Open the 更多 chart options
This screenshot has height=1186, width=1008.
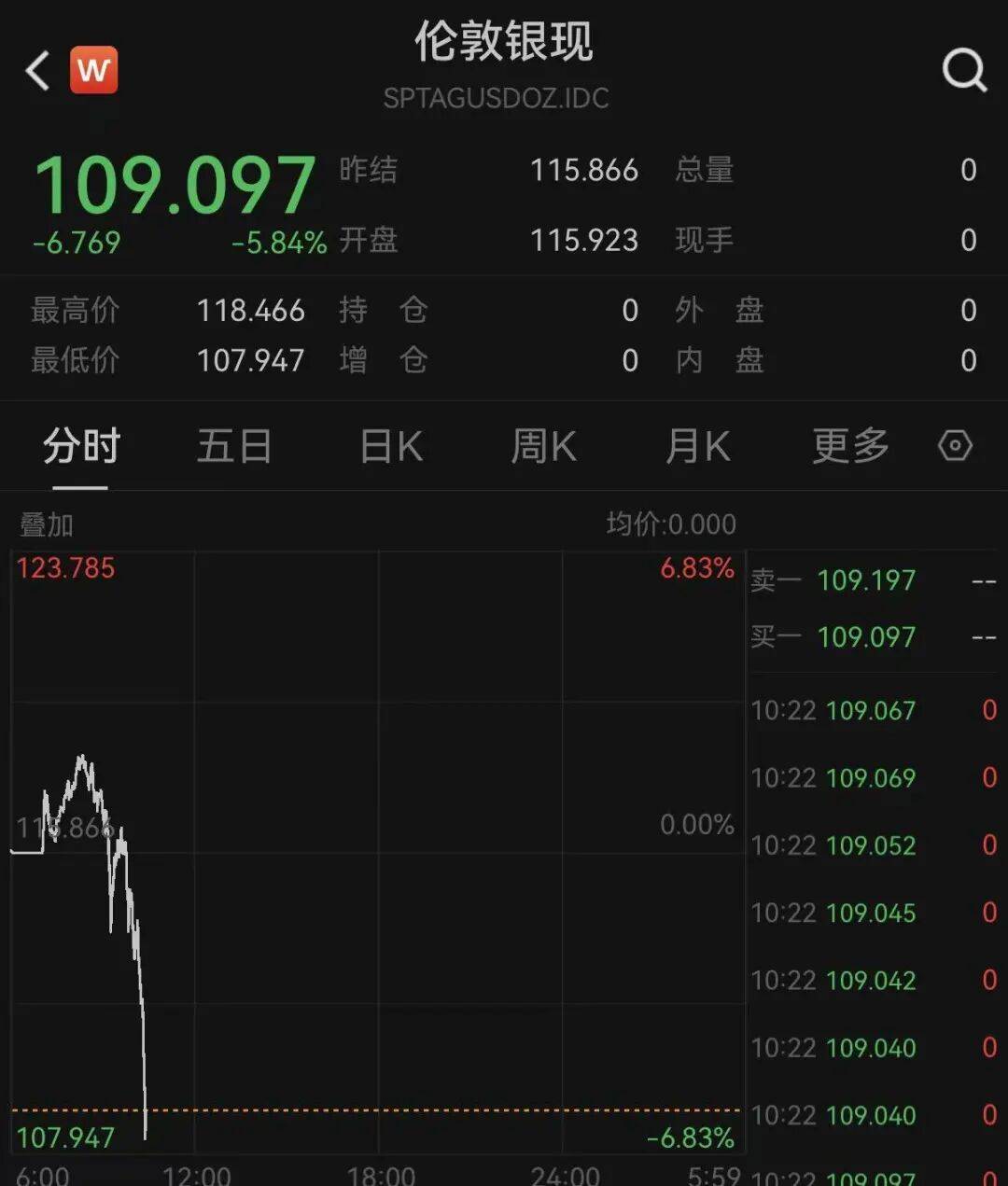click(850, 447)
